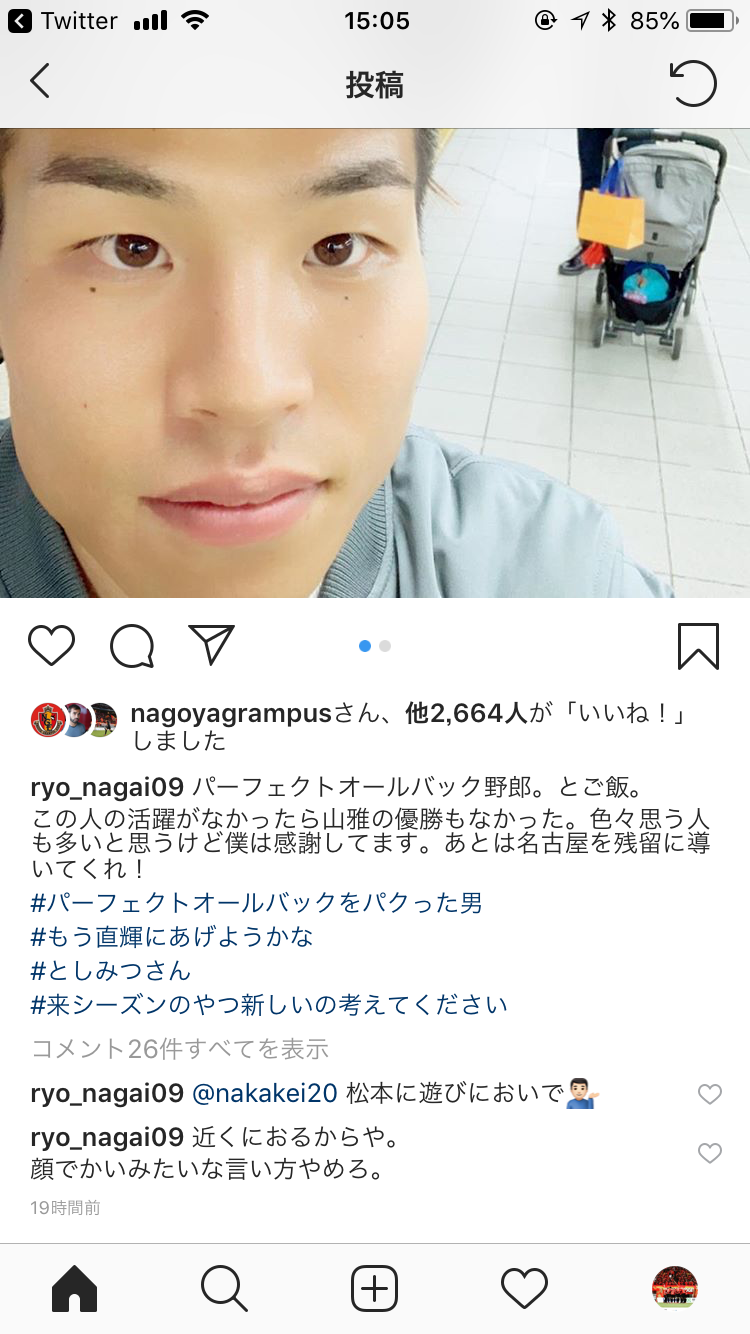View all 26 comments
This screenshot has width=750, height=1334.
coord(180,1049)
